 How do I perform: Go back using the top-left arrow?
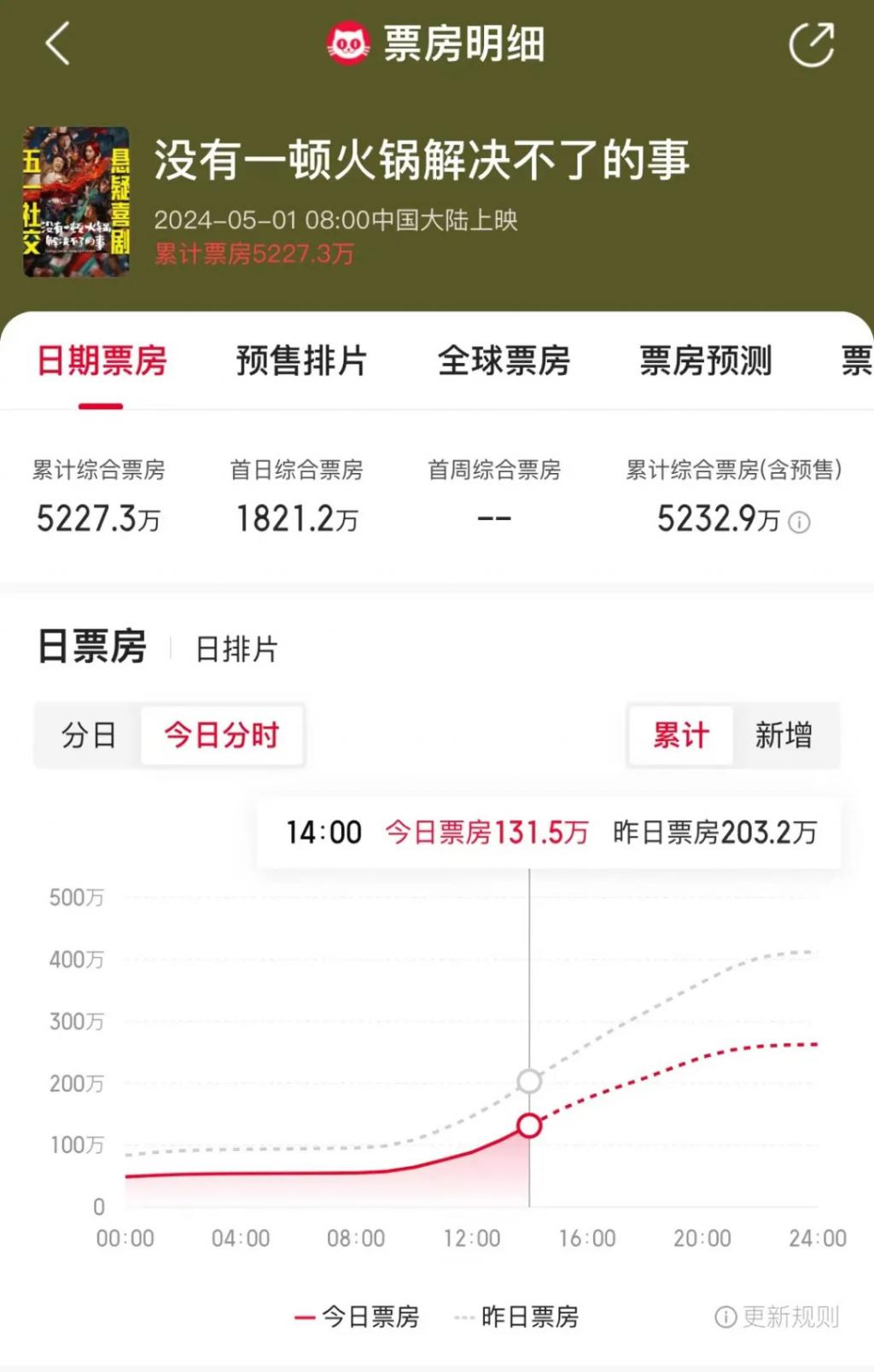58,44
